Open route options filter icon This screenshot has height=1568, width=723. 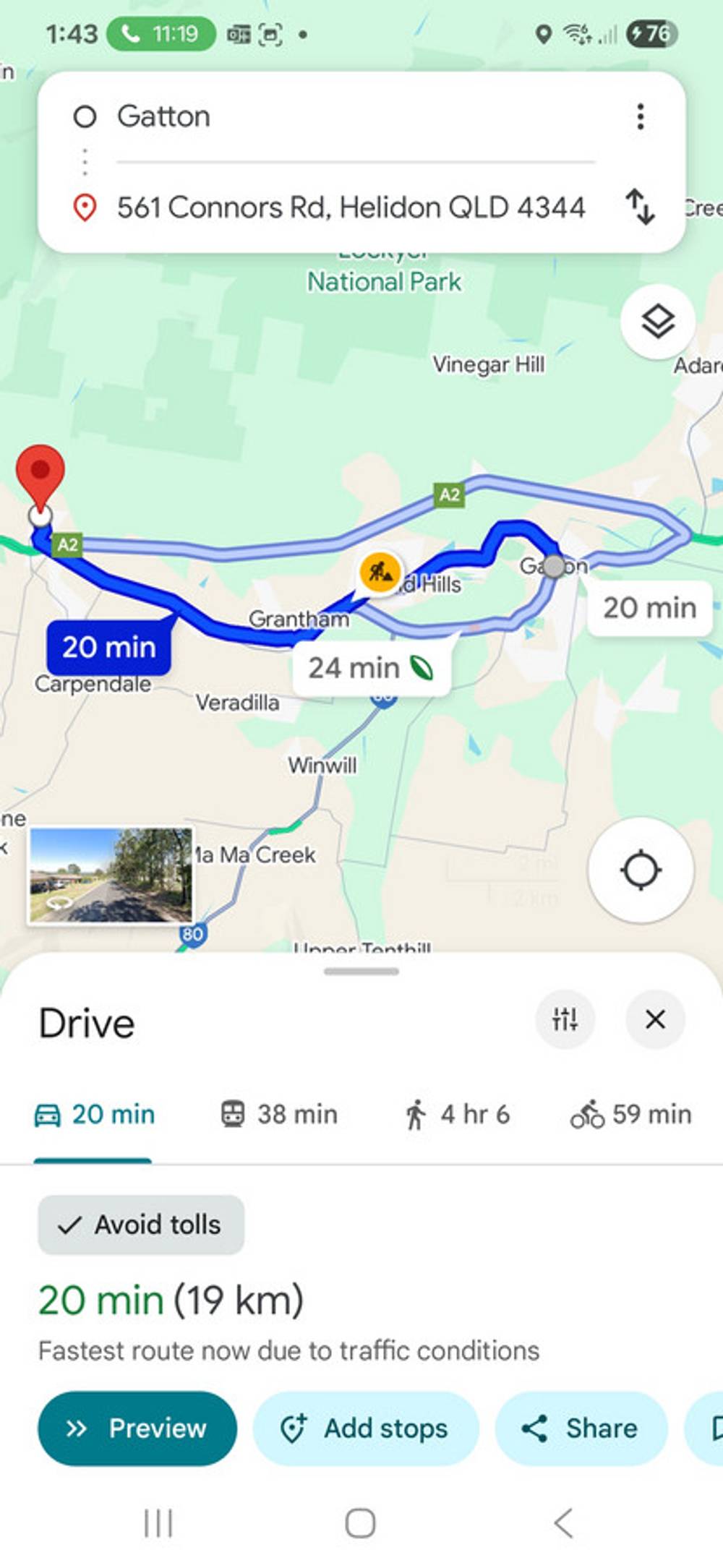coord(565,1019)
